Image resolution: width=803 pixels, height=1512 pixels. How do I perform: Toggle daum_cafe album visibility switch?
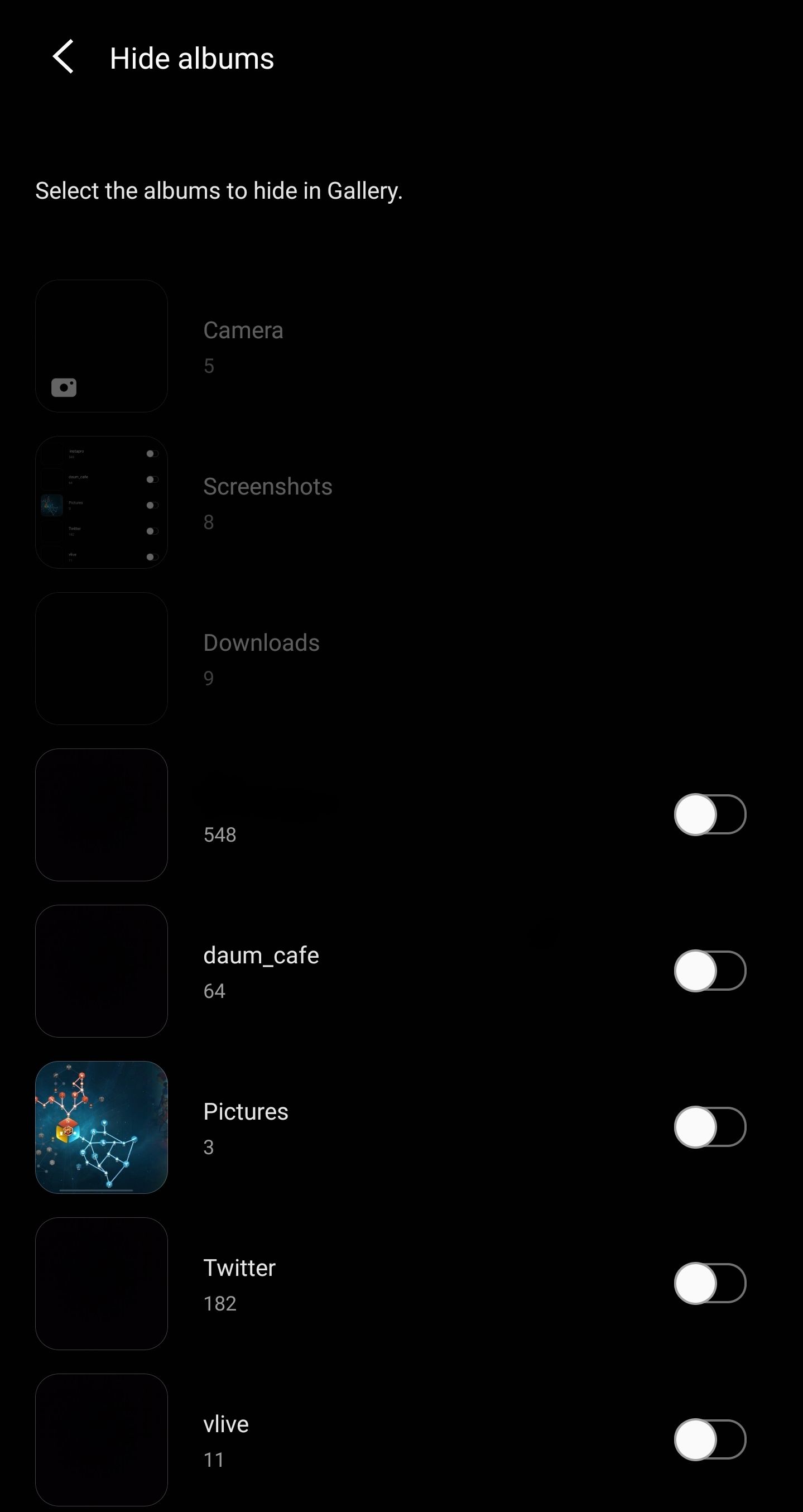coord(709,971)
